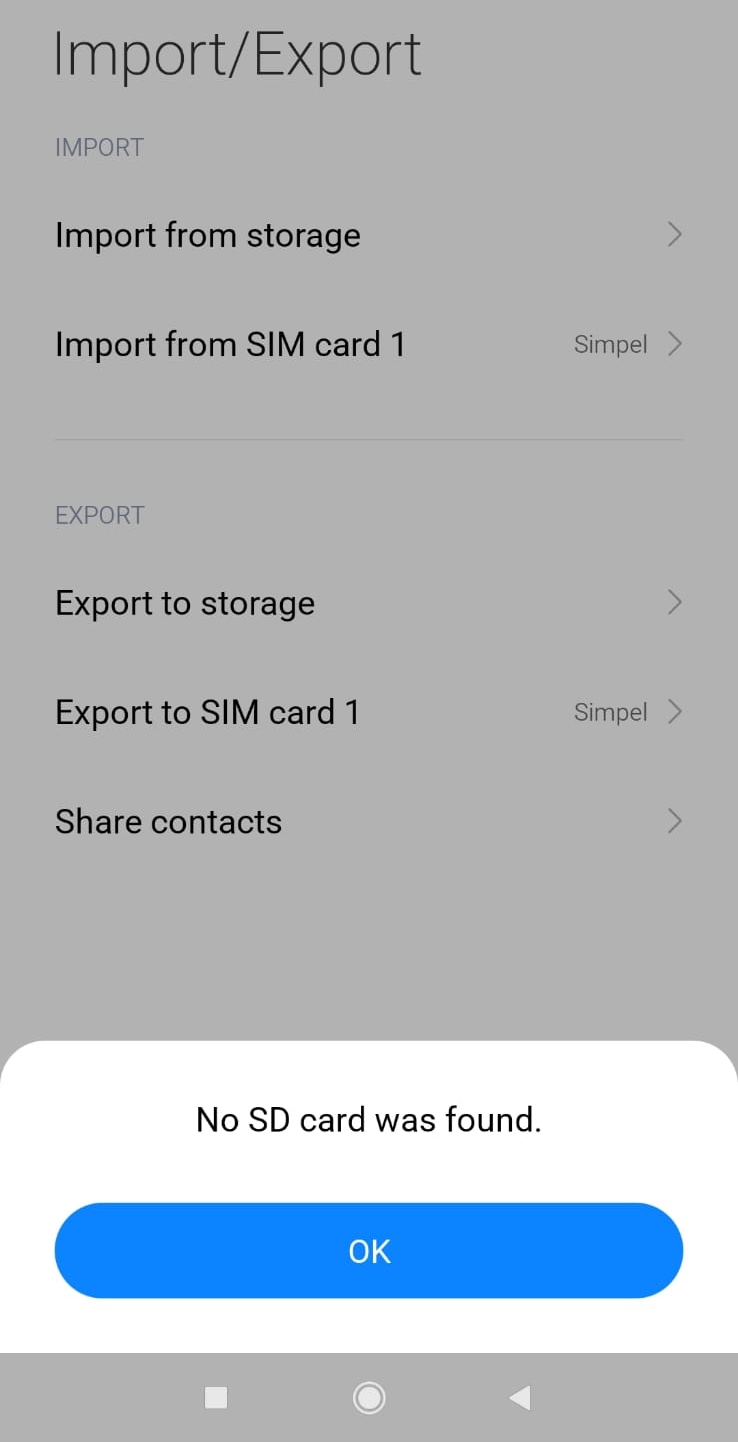Open Share contacts
Viewport: 738px width, 1442px height.
tap(369, 821)
